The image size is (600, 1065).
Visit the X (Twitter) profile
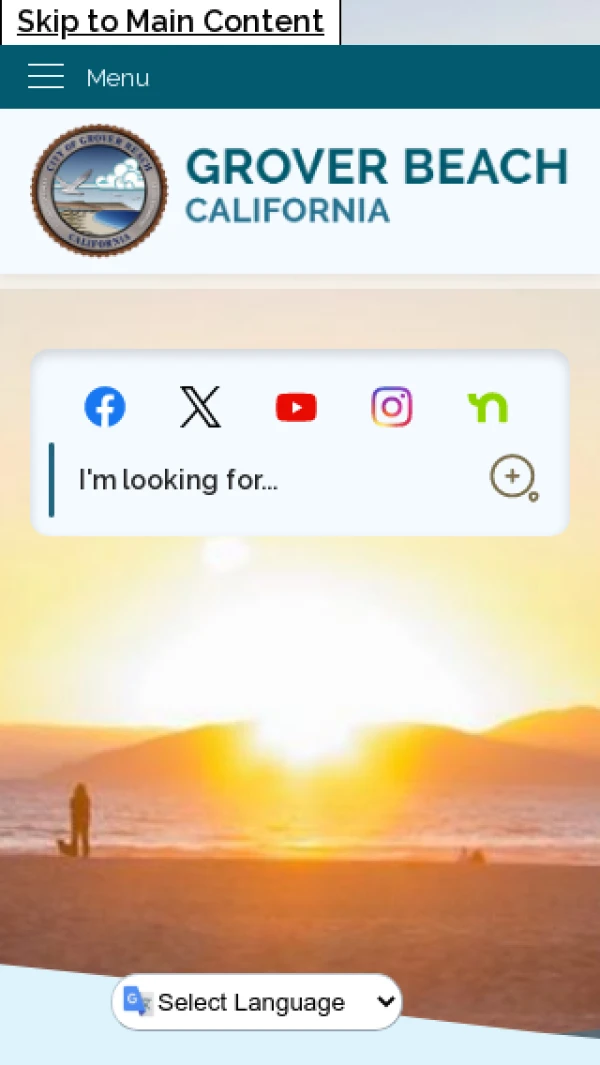(x=200, y=407)
